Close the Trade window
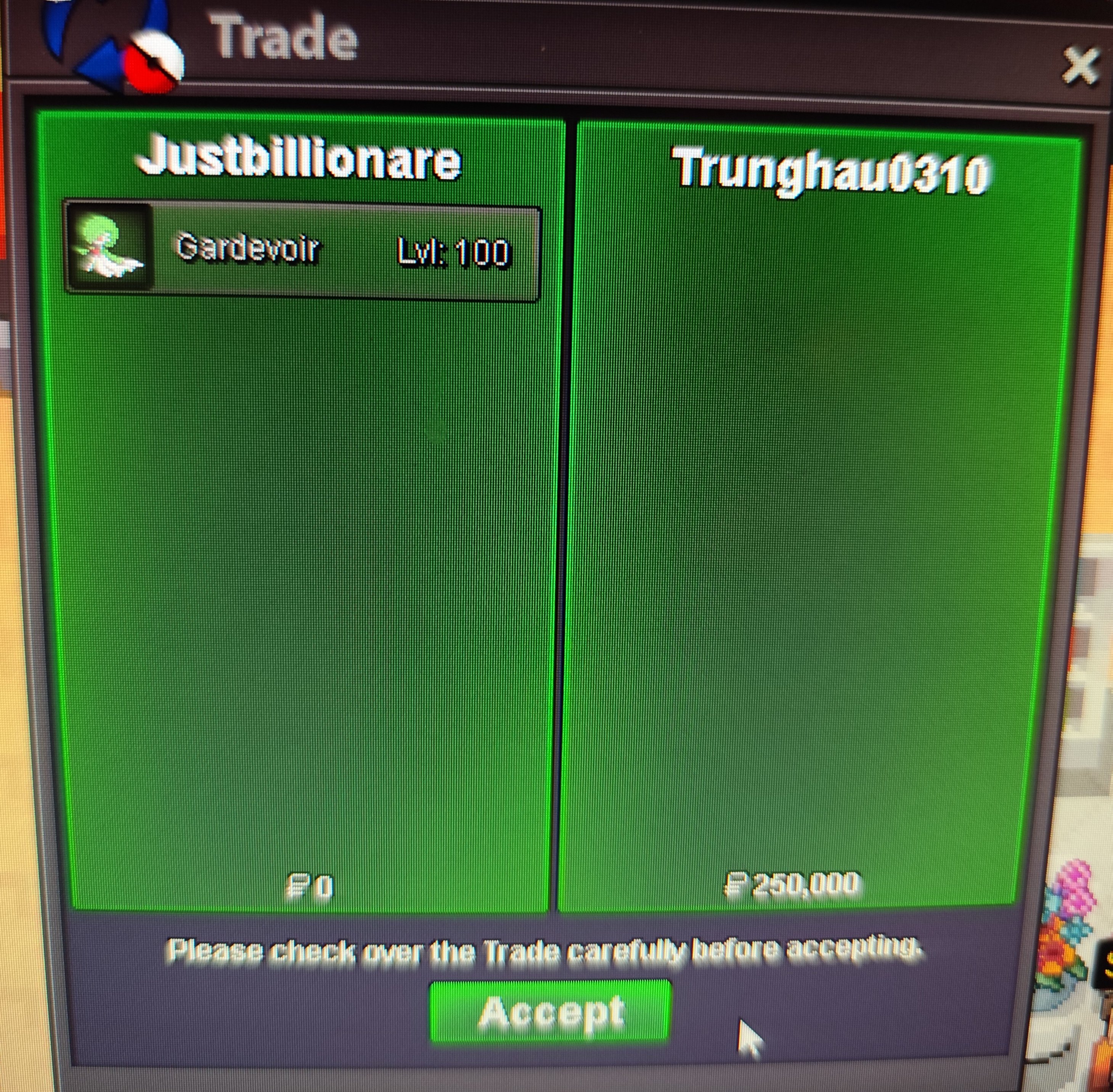Image resolution: width=1113 pixels, height=1092 pixels. [x=1080, y=66]
